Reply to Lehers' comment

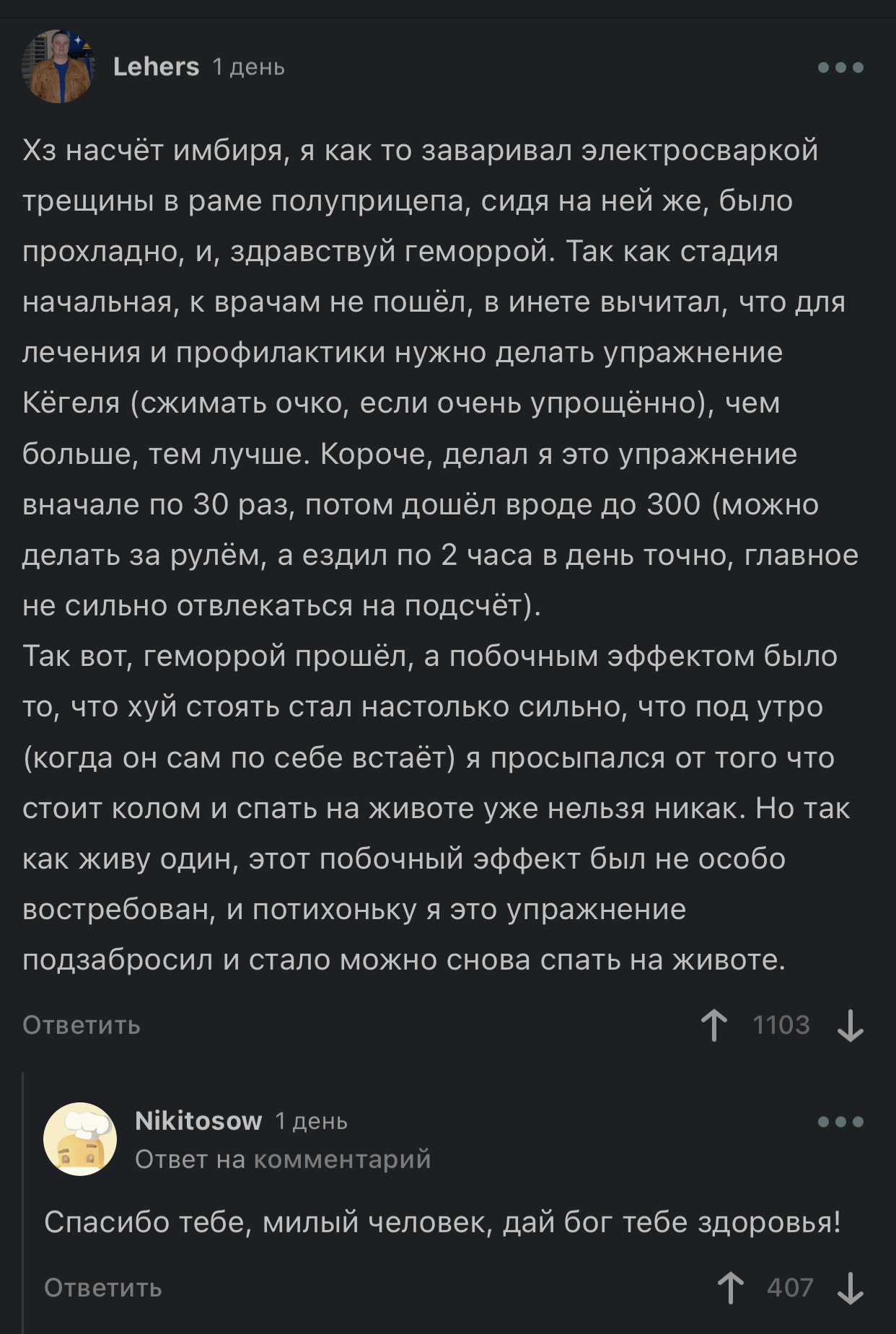pyautogui.click(x=82, y=1024)
